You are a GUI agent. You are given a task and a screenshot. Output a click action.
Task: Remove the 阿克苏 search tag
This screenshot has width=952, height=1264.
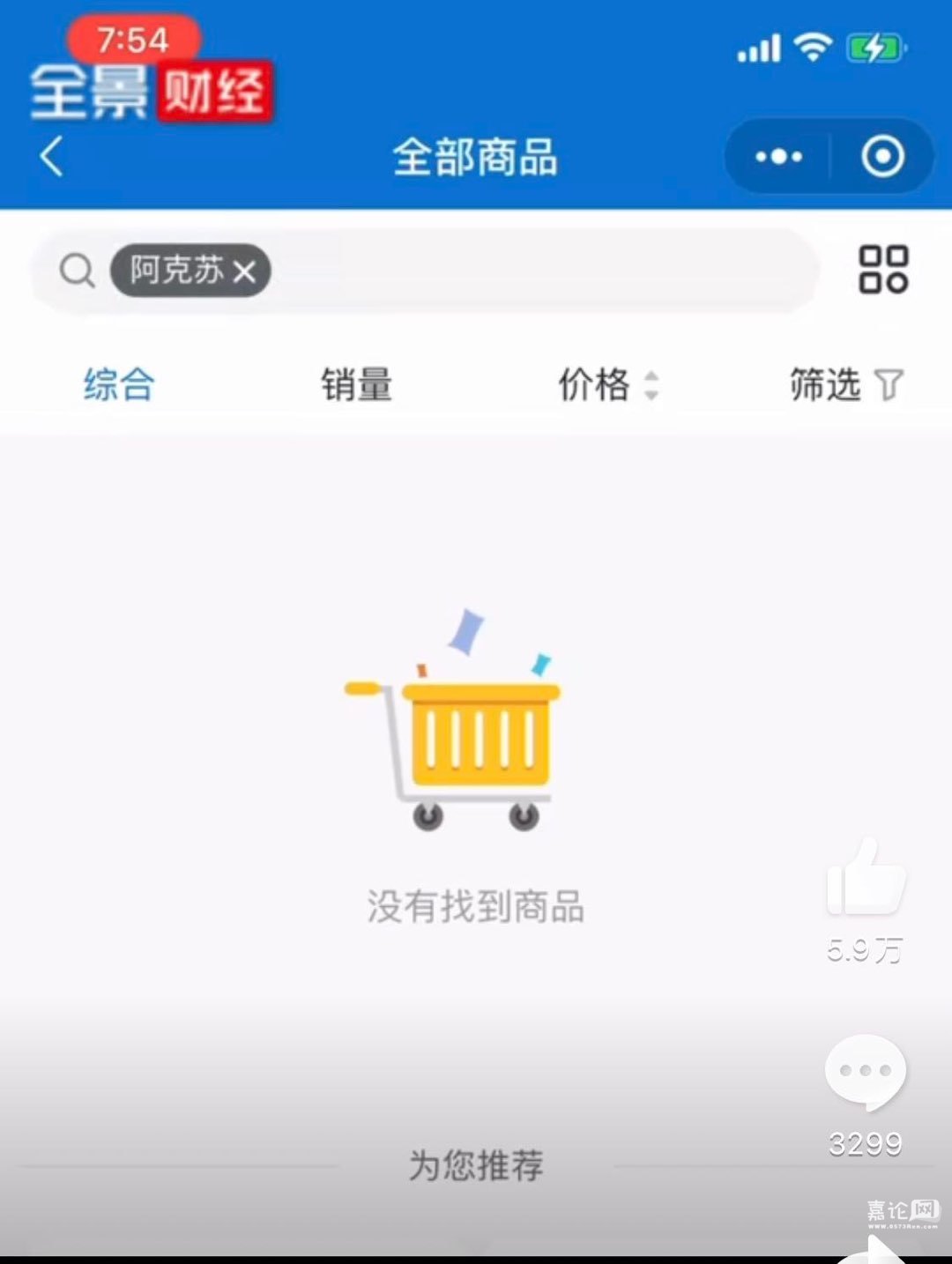pos(245,271)
